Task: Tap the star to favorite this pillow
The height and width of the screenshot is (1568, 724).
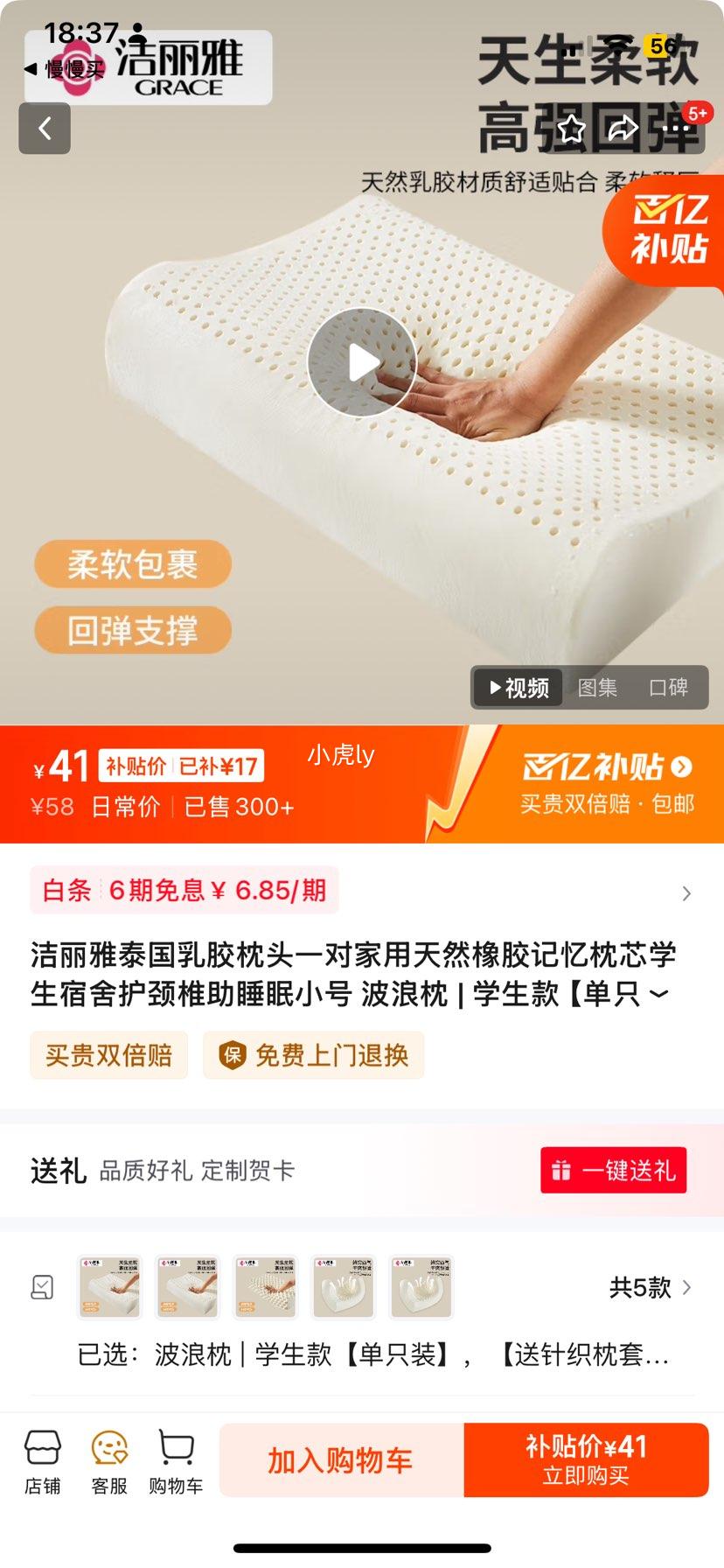Action: click(x=571, y=128)
